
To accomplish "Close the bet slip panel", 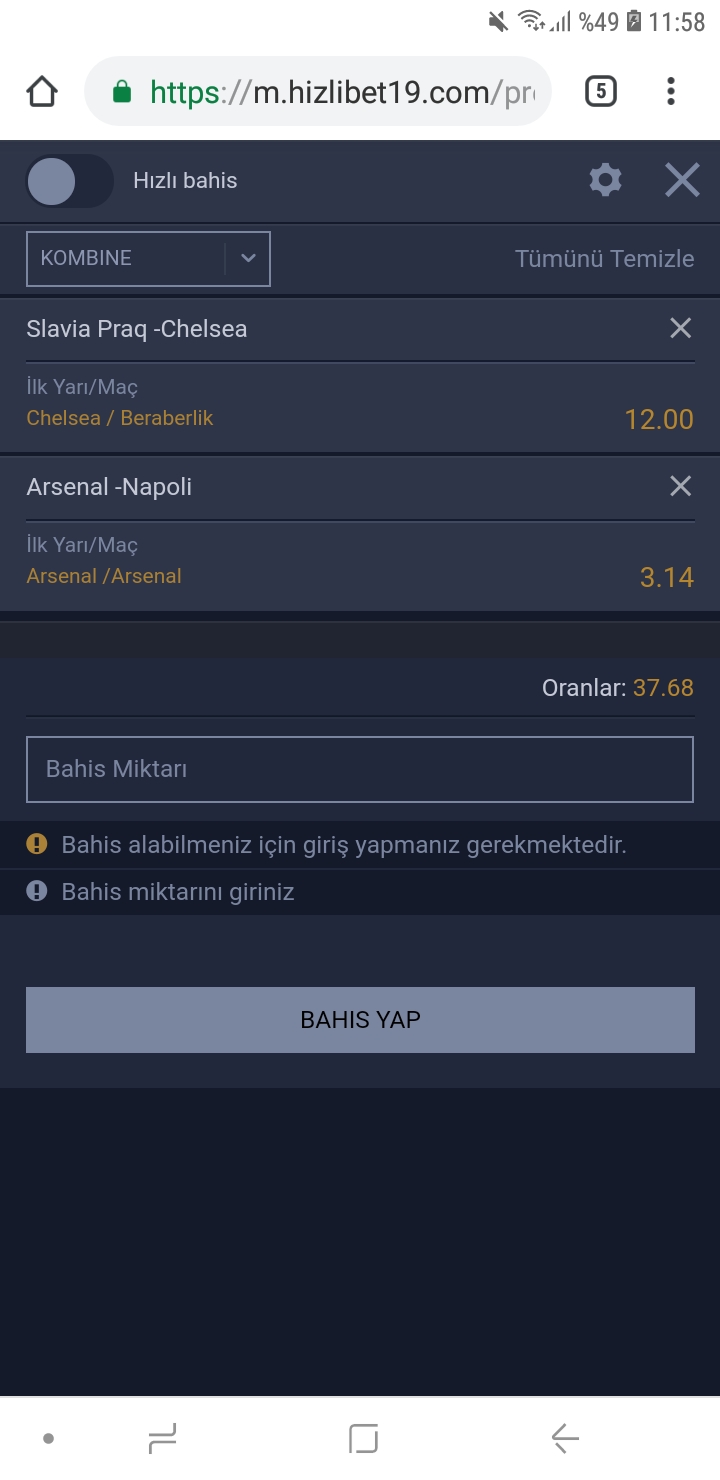I will tap(682, 180).
